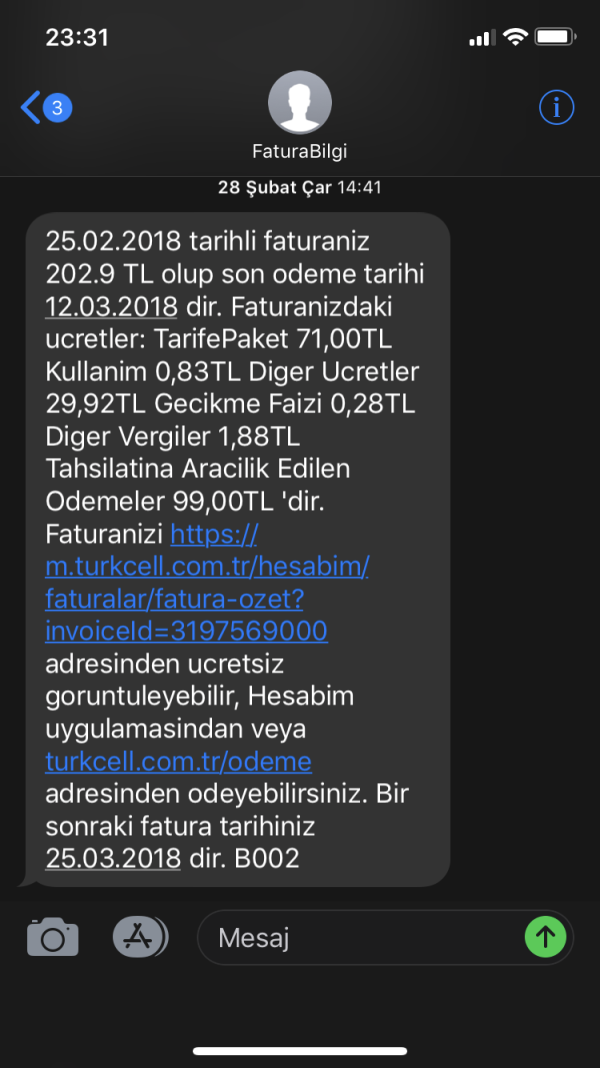Send the message with the green arrow

545,937
